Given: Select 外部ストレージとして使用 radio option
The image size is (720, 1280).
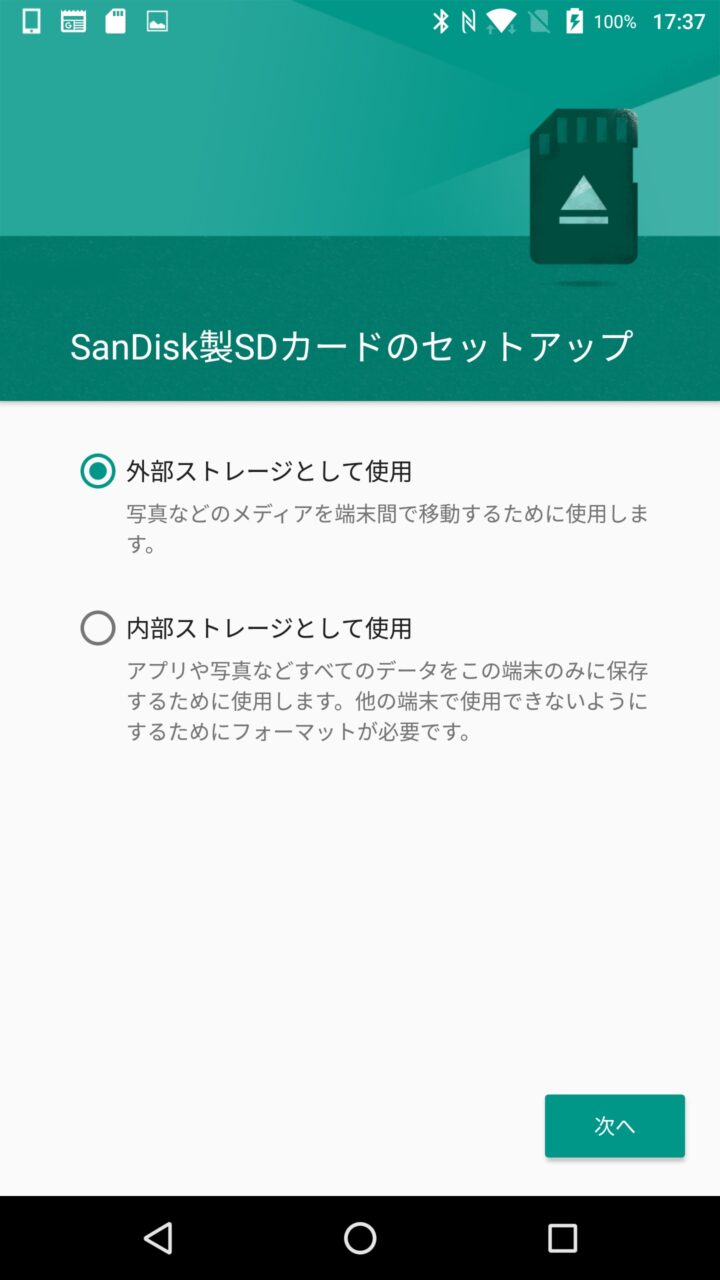Looking at the screenshot, I should (x=98, y=470).
